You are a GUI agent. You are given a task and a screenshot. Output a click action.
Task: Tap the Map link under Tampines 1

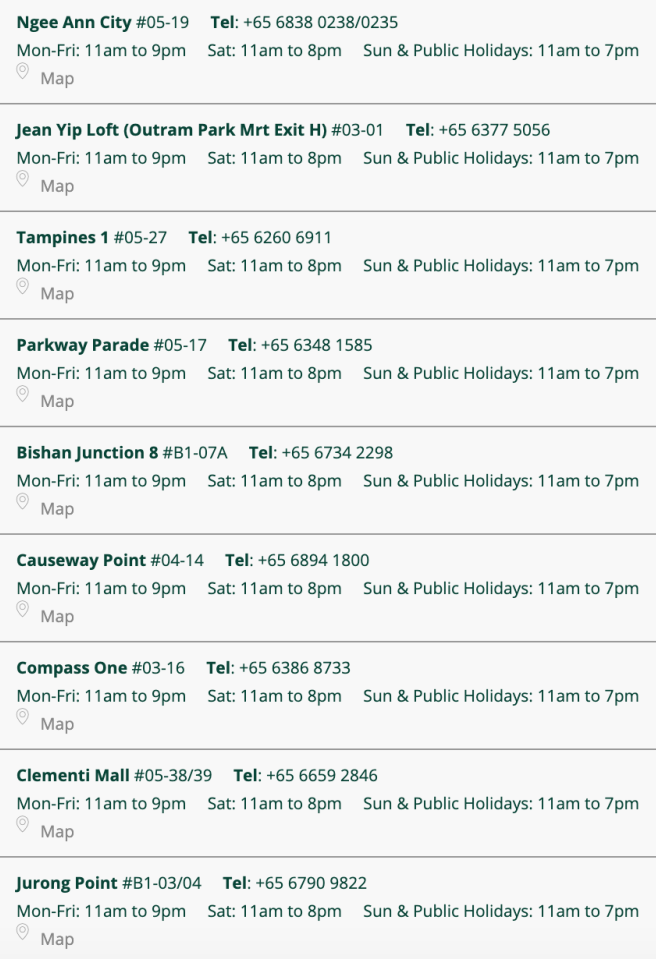[x=56, y=294]
